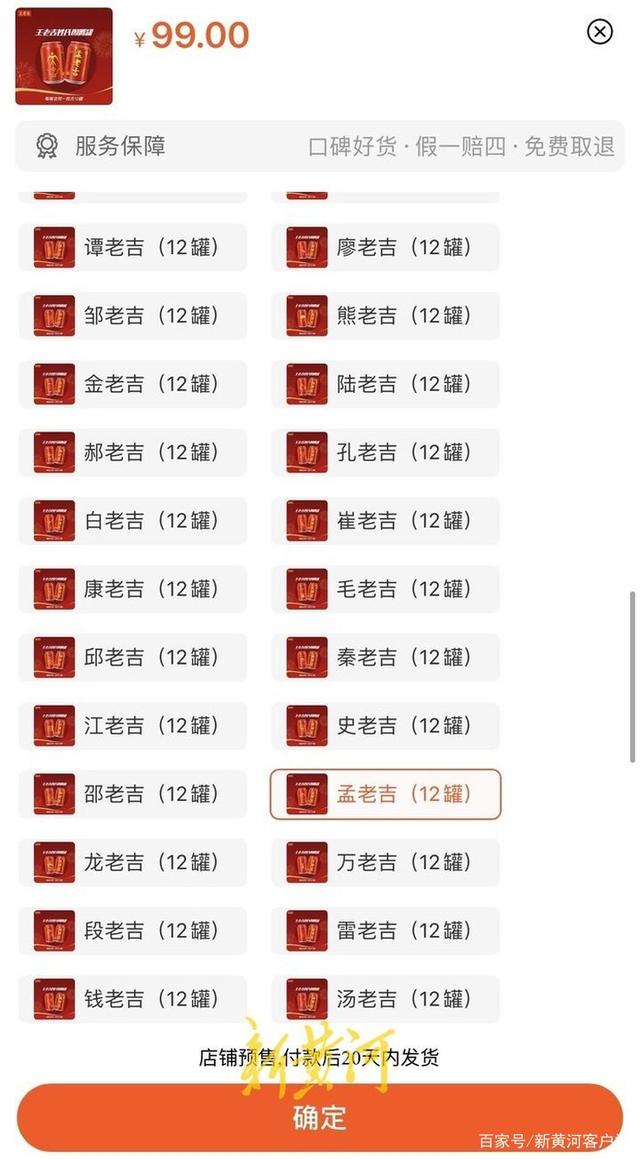This screenshot has width=640, height=1159.
Task: Choose the 白老吉 (12罐) option
Action: (x=133, y=520)
